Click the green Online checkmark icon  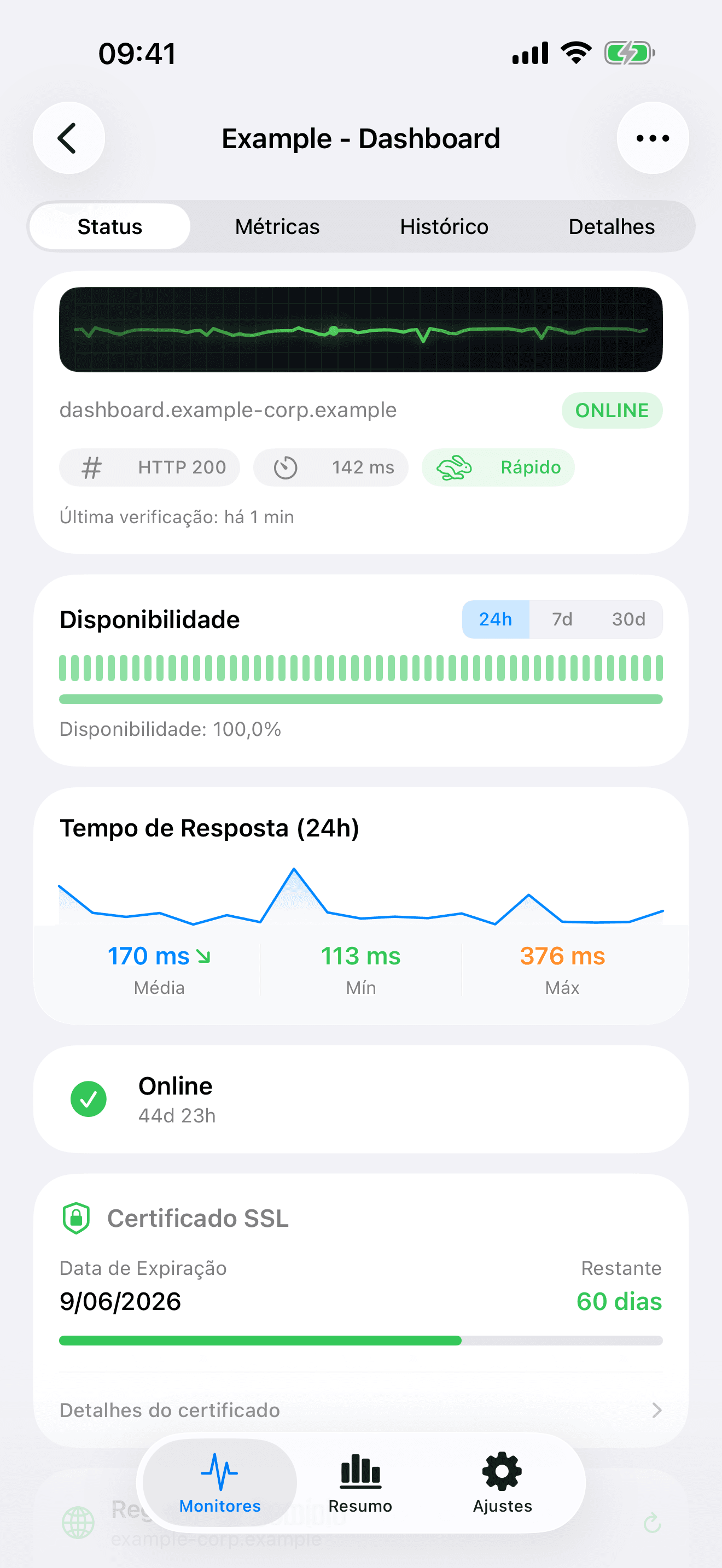coord(88,1099)
